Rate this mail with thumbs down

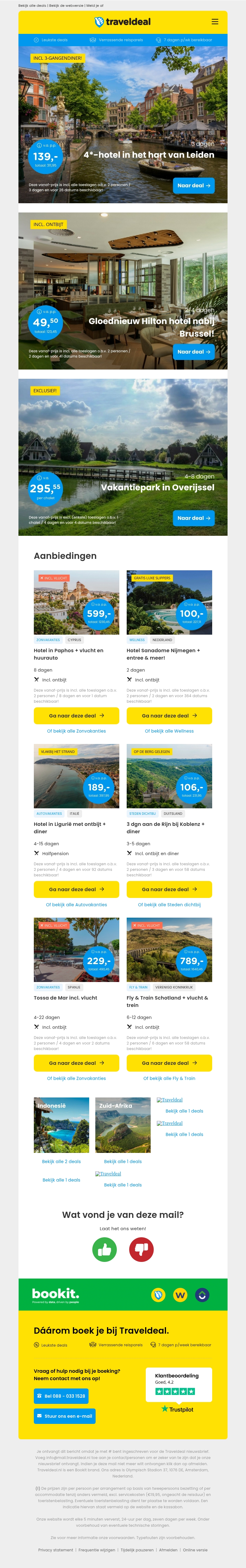pyautogui.click(x=141, y=1250)
